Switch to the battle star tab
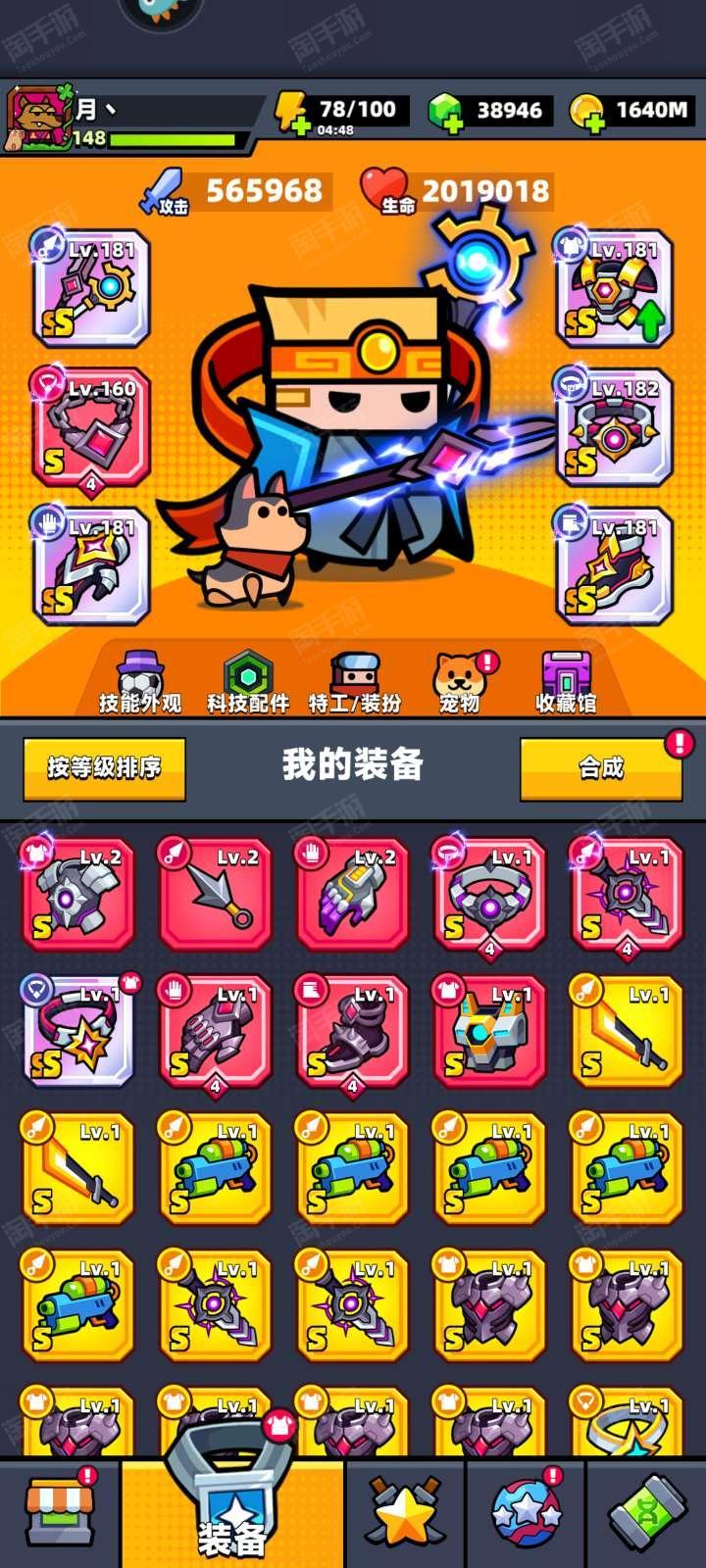 click(405, 1514)
